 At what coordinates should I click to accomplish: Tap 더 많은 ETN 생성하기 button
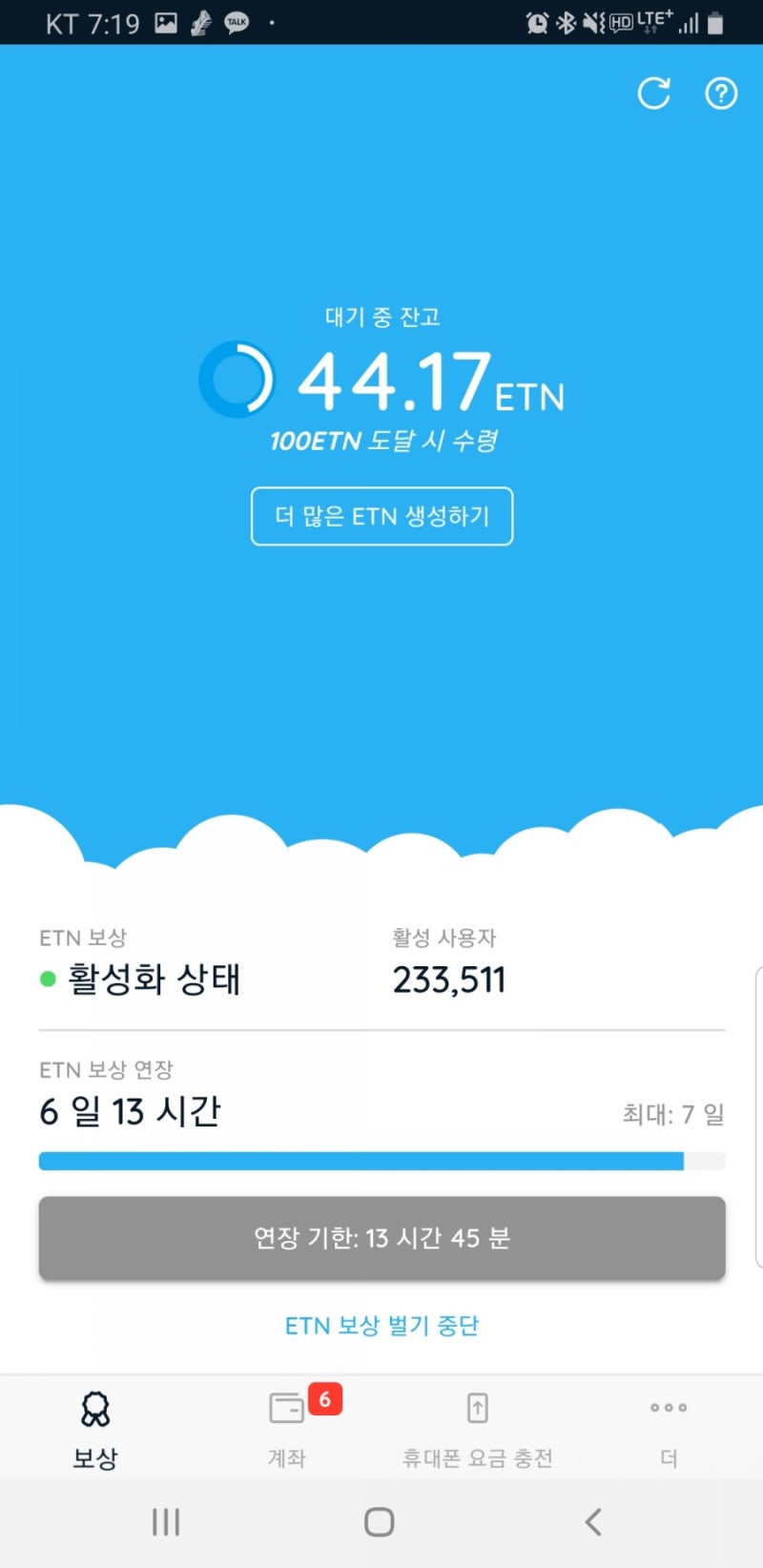click(x=381, y=516)
